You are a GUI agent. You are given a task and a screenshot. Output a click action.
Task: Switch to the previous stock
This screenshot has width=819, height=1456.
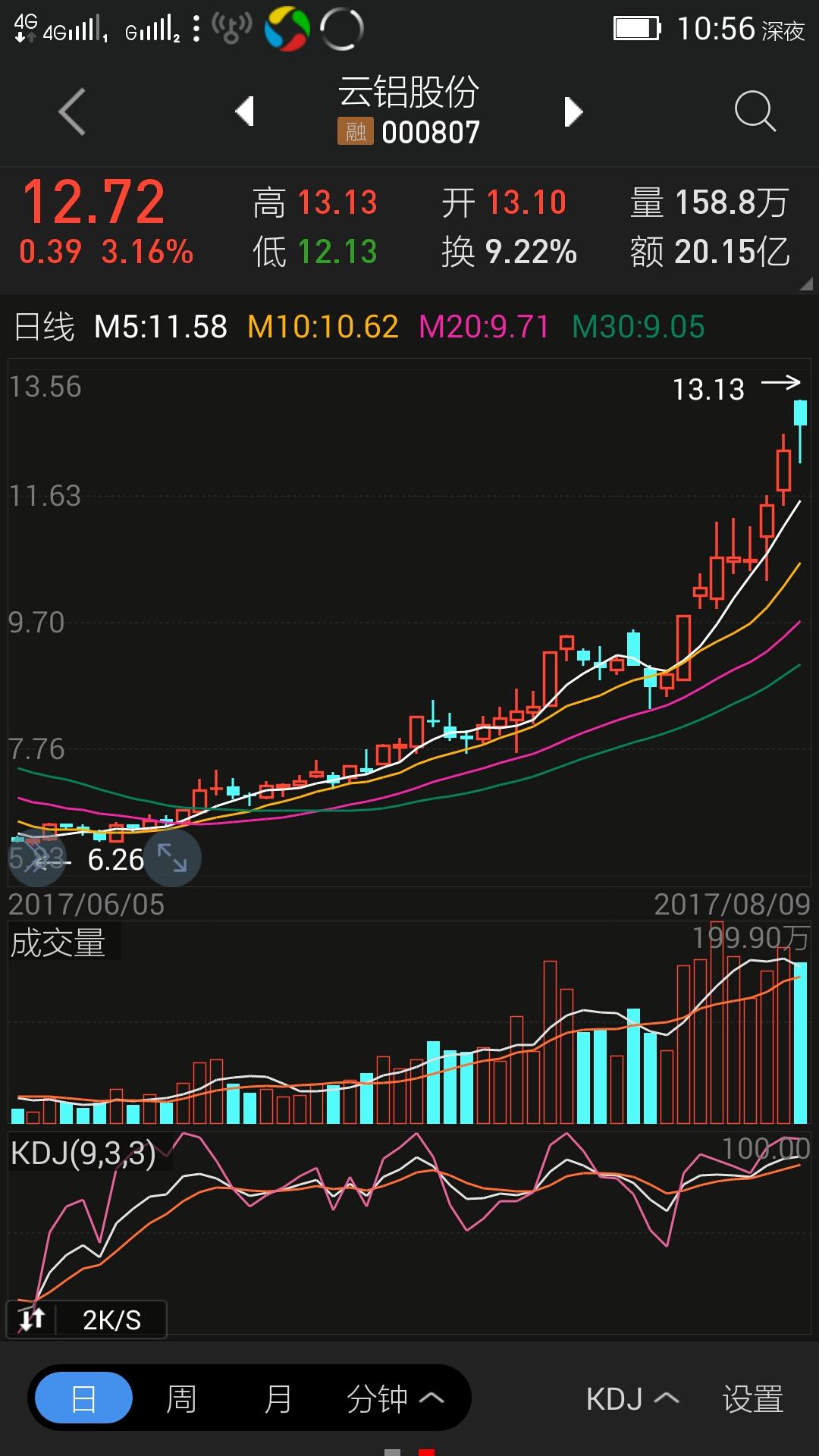[x=244, y=112]
